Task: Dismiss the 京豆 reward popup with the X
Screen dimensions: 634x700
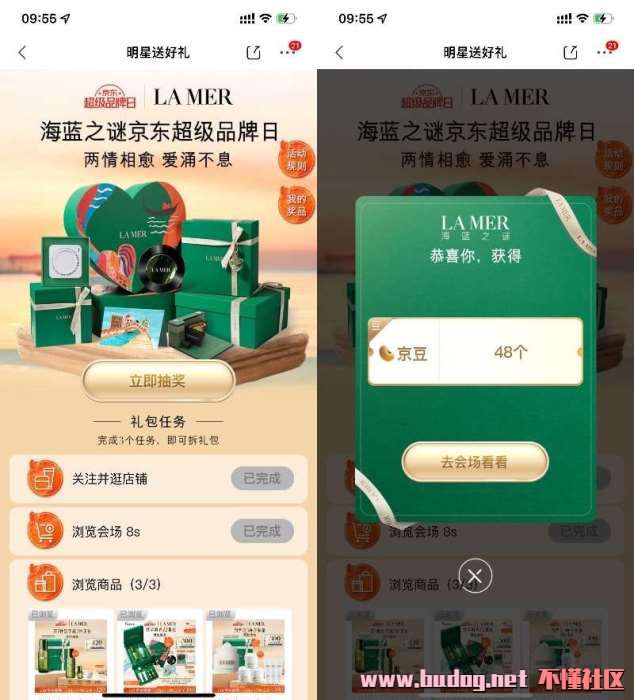Action: pyautogui.click(x=475, y=575)
